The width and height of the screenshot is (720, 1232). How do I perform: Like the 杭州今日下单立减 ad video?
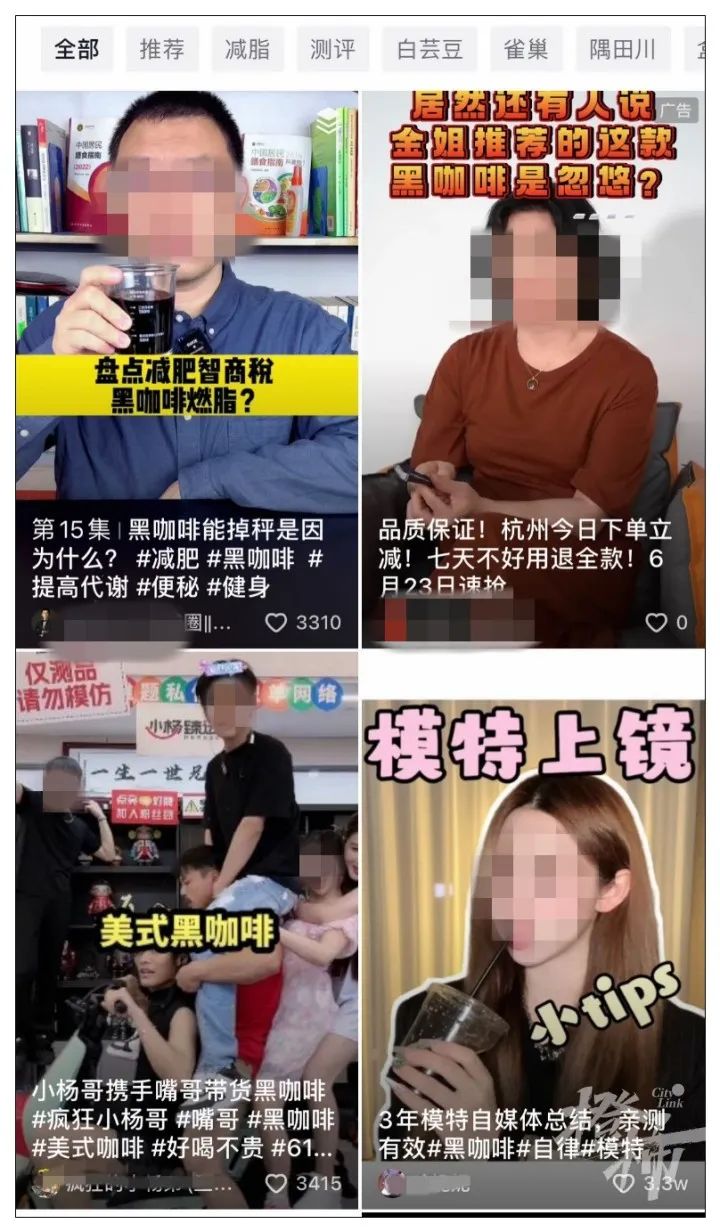pos(656,623)
